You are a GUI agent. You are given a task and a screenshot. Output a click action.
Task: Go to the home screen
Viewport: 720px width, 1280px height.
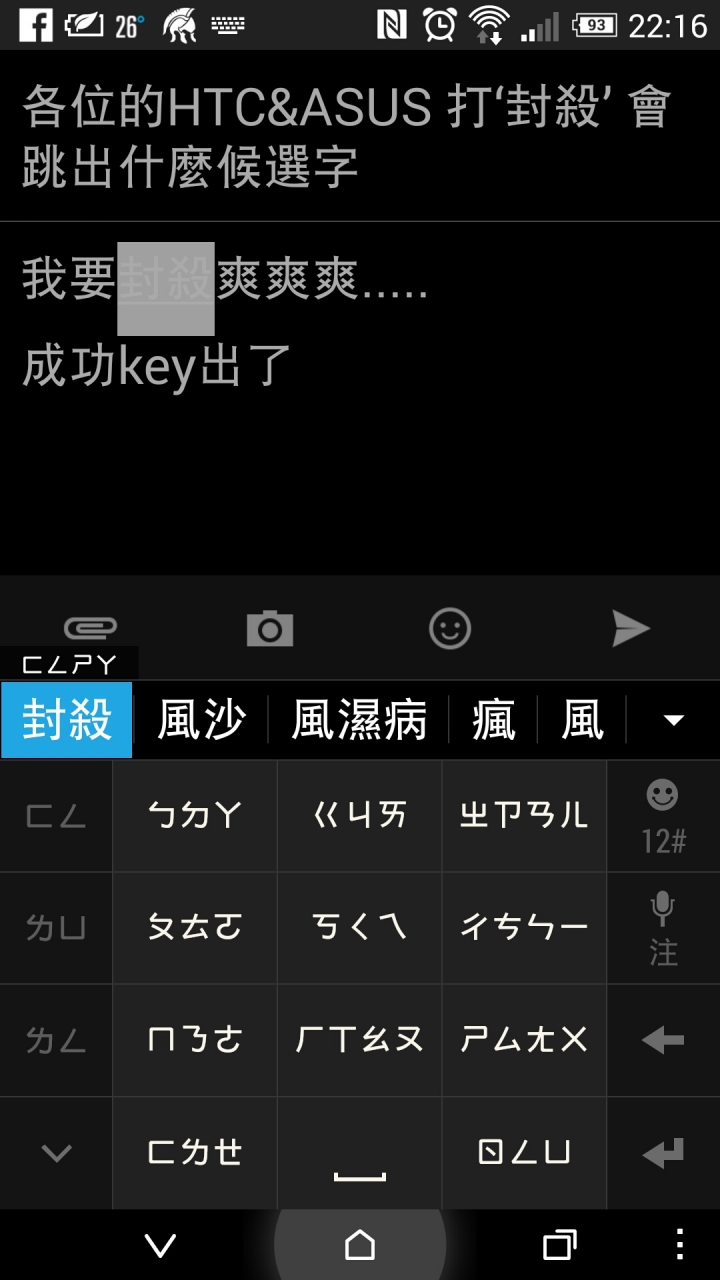point(360,1245)
